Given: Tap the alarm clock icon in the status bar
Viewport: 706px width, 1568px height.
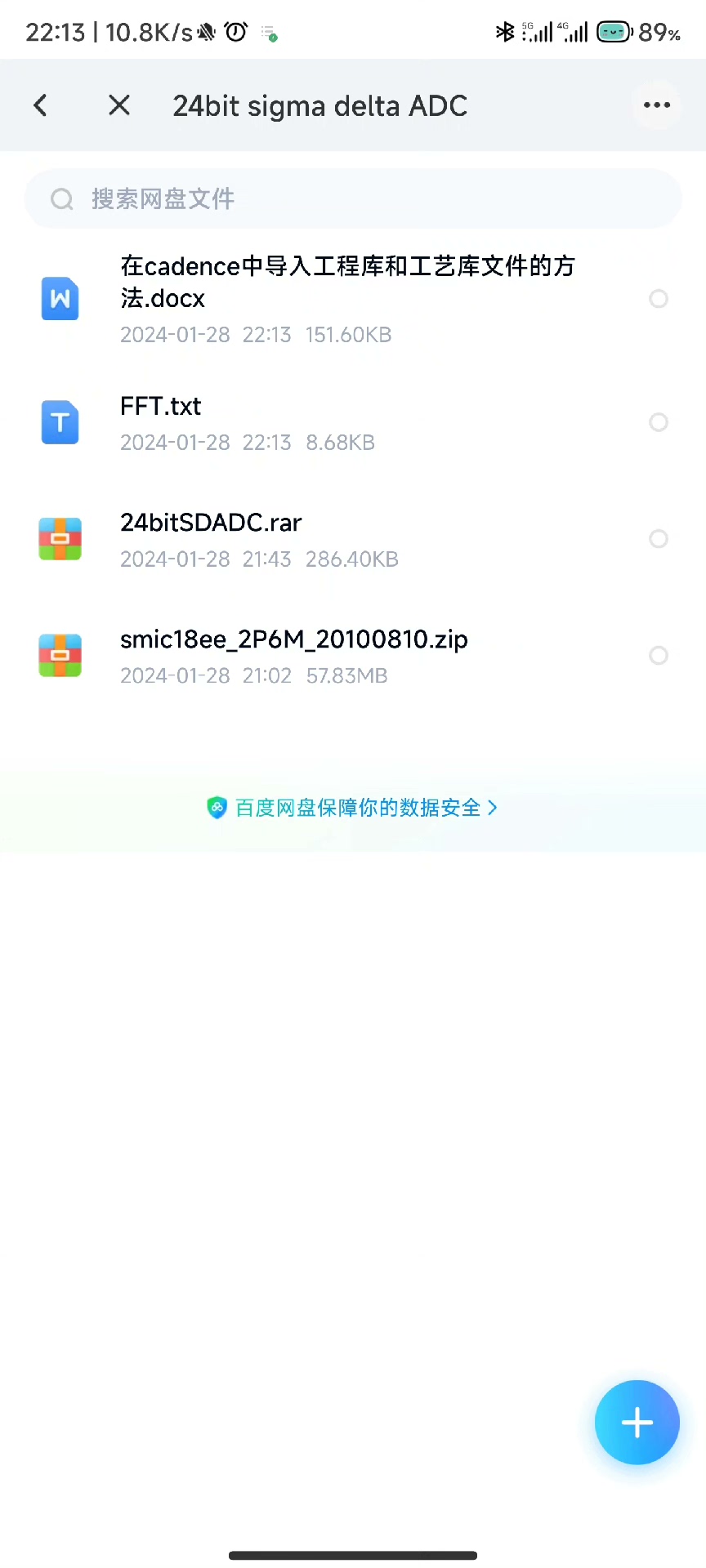Looking at the screenshot, I should click(235, 31).
